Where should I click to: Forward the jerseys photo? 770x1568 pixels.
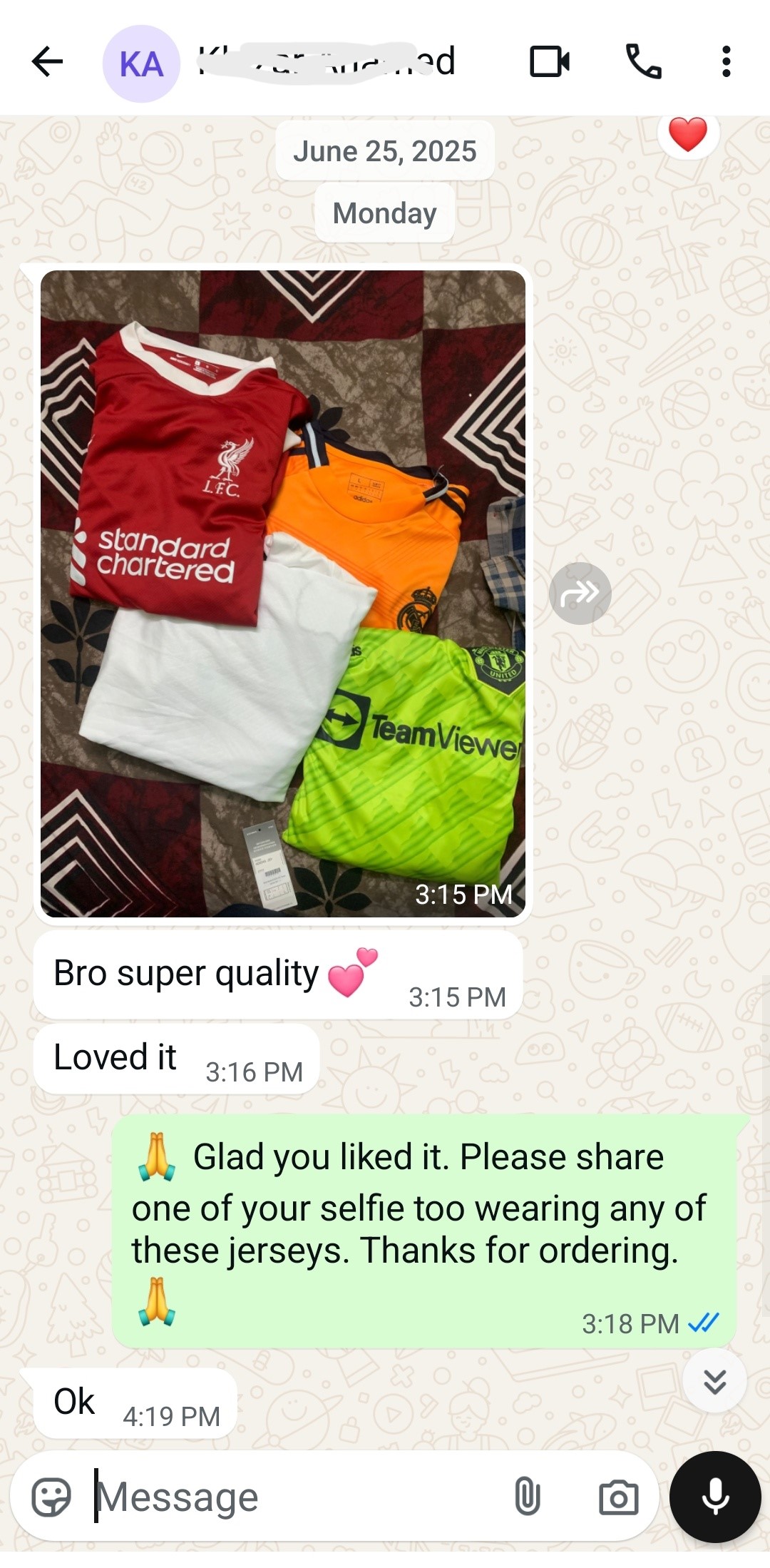(x=580, y=594)
